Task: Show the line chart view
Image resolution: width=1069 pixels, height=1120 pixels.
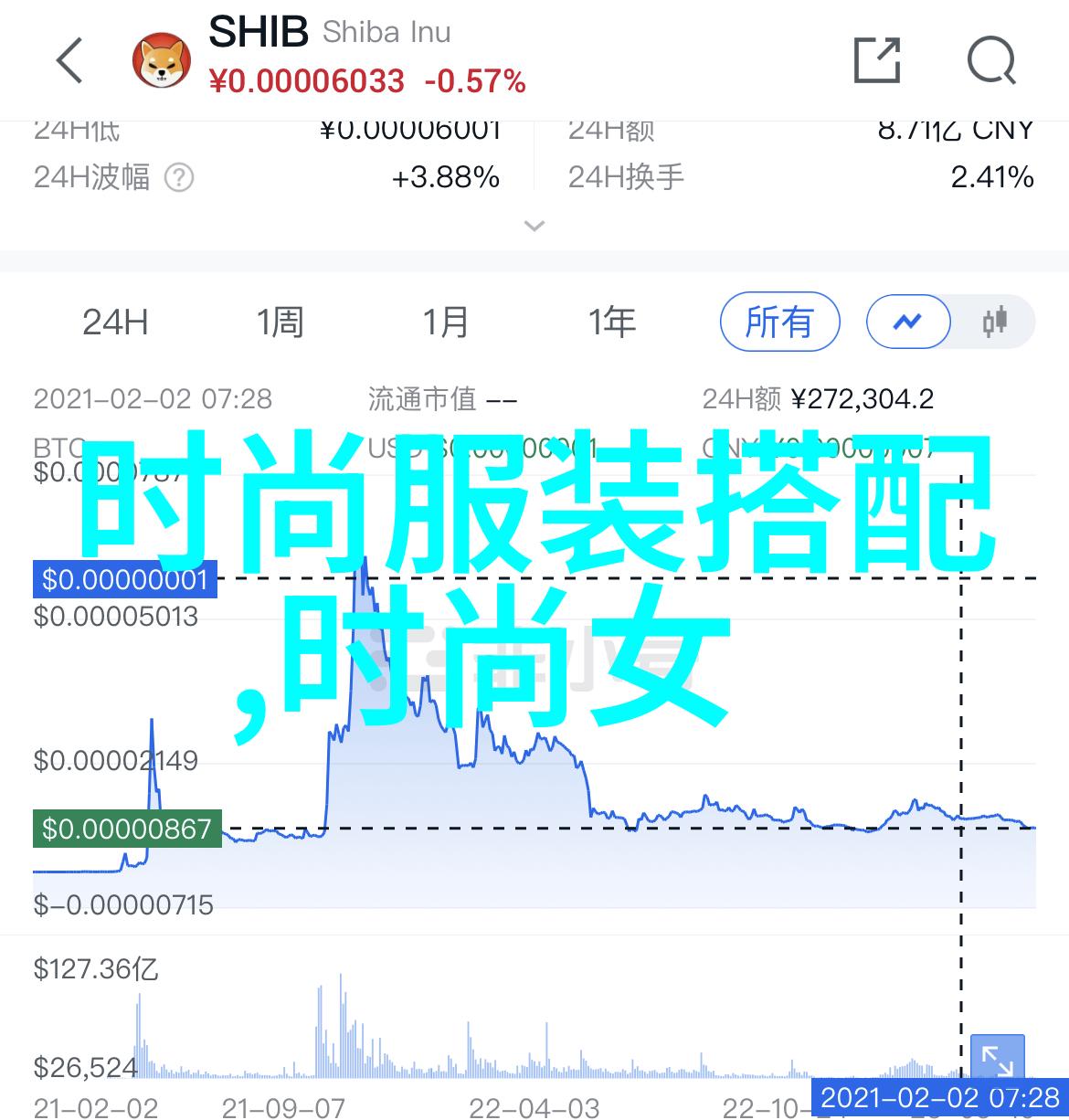Action: coord(908,322)
